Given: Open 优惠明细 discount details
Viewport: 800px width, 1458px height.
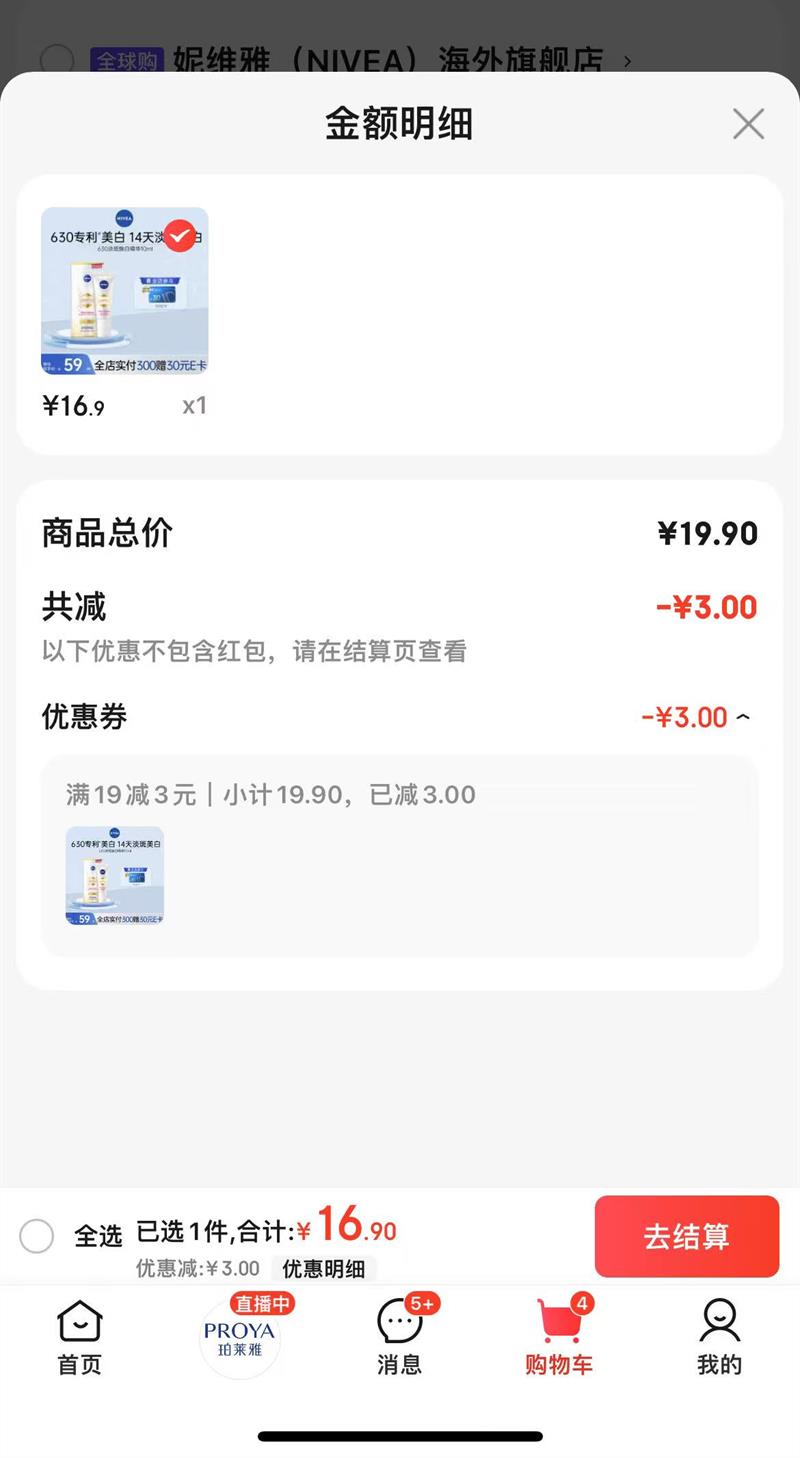Looking at the screenshot, I should [x=323, y=1268].
